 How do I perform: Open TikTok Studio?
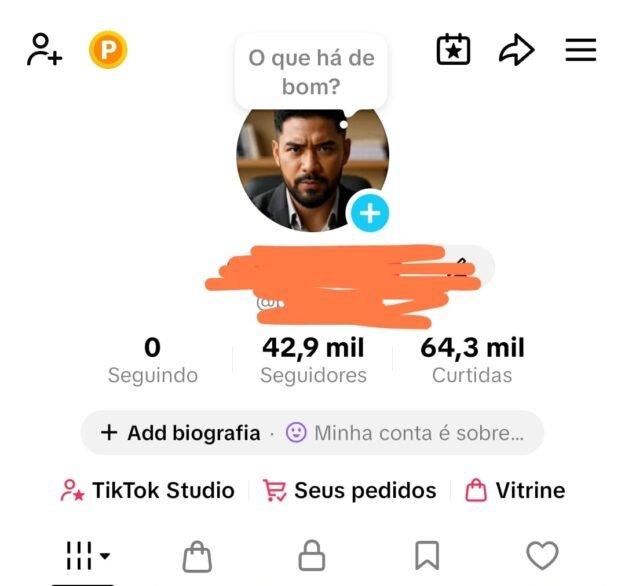(x=148, y=490)
